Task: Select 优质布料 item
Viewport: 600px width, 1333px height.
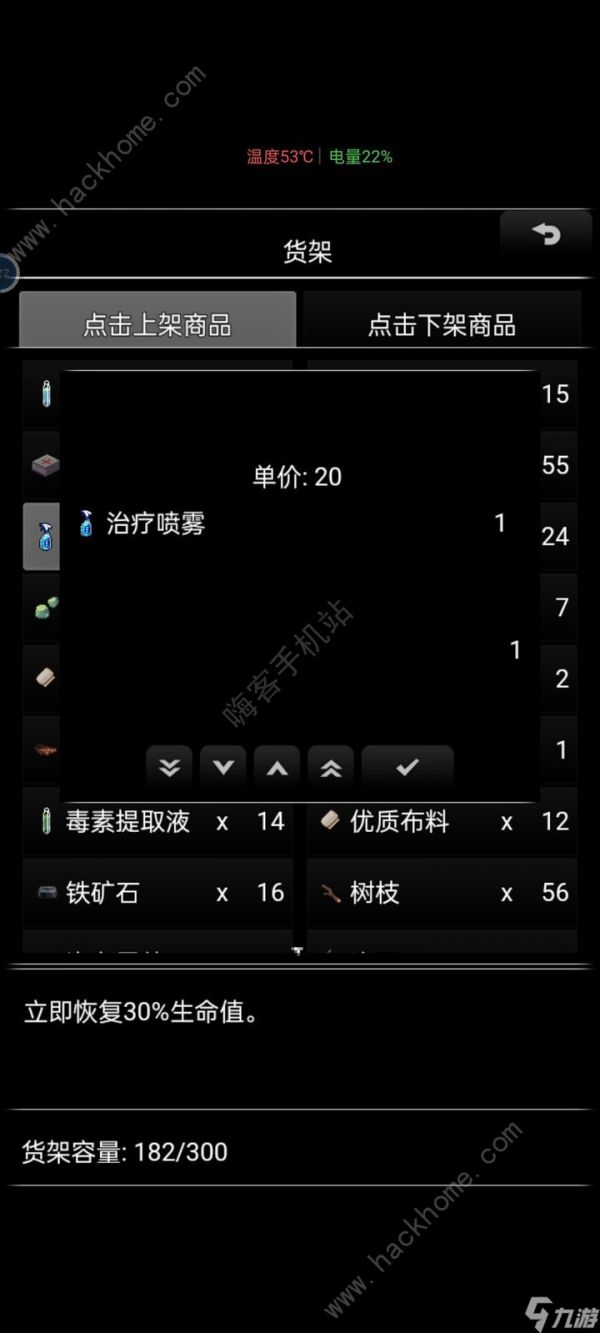Action: click(441, 822)
